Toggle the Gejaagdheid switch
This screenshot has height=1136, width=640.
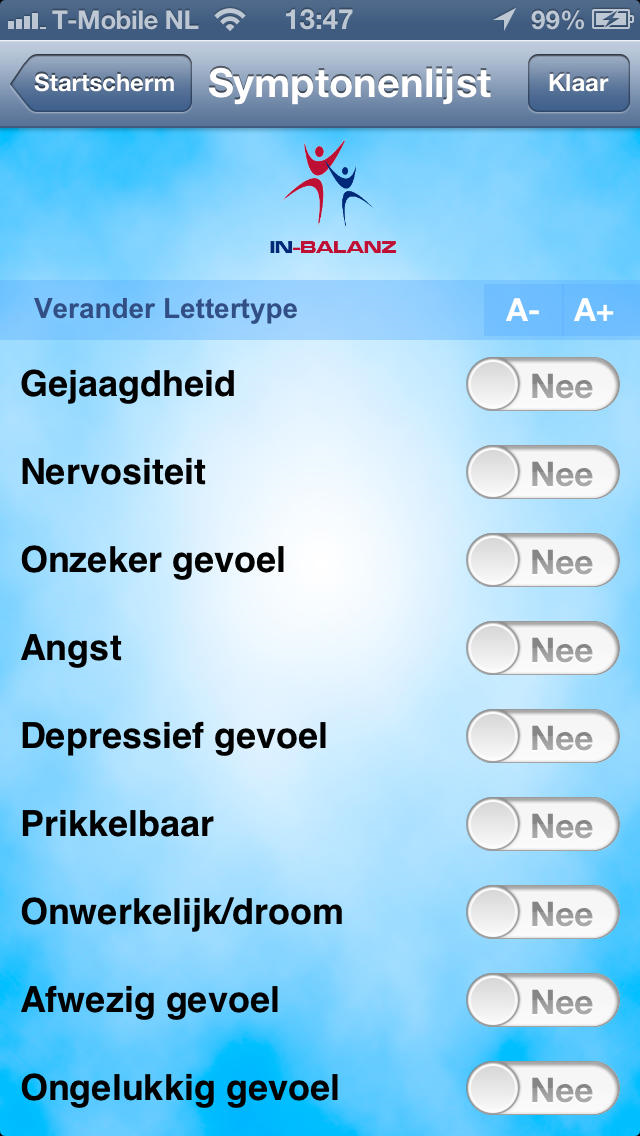[x=543, y=384]
